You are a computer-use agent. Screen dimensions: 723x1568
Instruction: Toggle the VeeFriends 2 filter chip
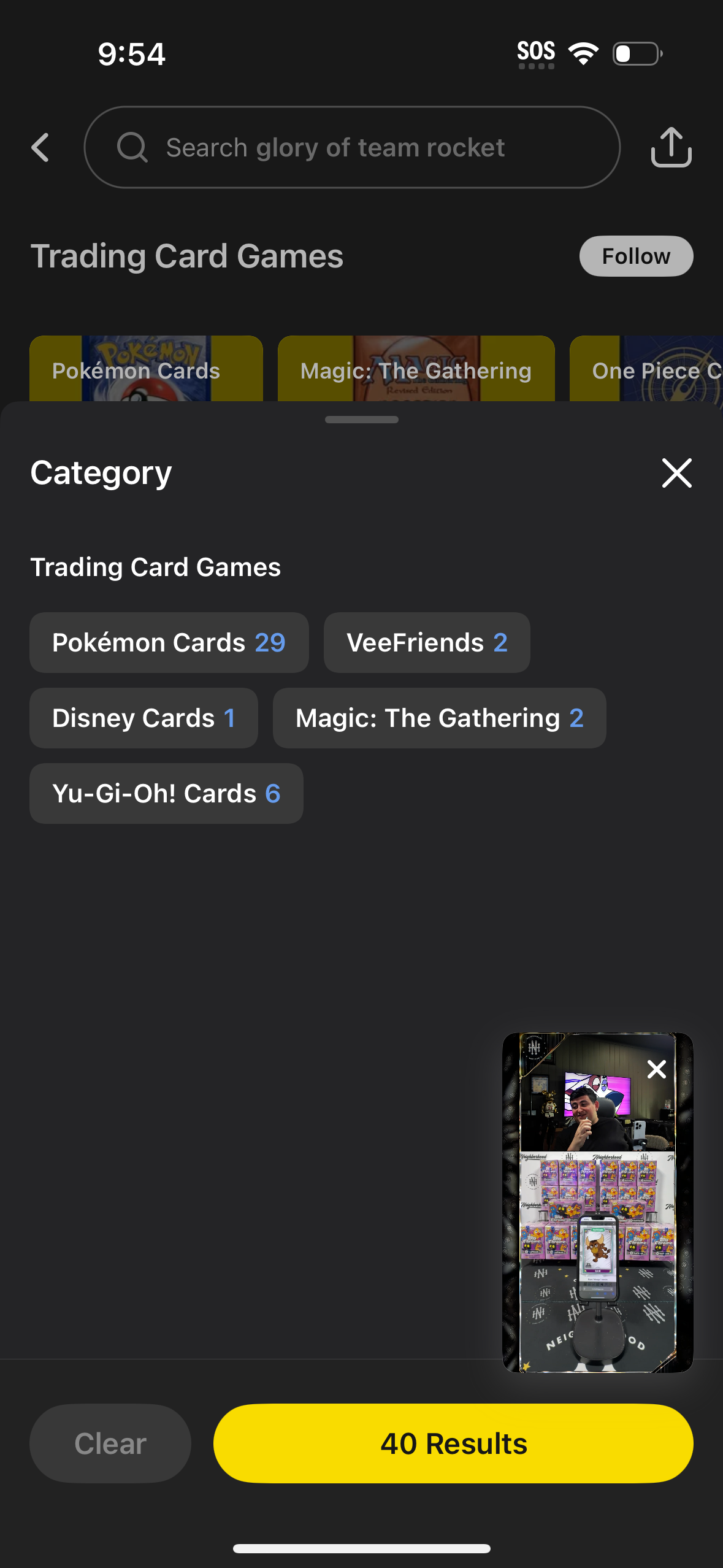pos(427,642)
